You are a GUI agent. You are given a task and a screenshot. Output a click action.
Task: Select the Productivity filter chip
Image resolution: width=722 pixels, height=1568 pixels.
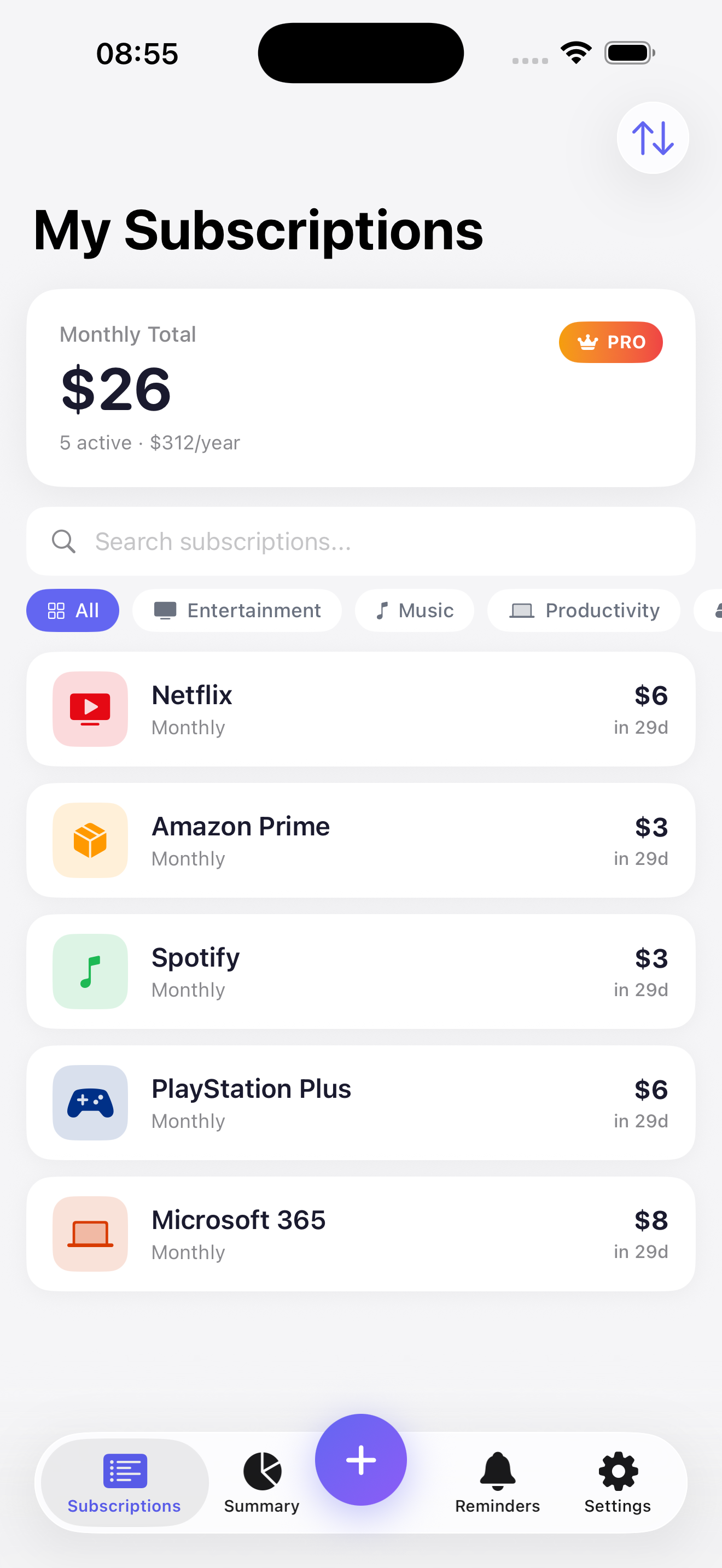[583, 611]
